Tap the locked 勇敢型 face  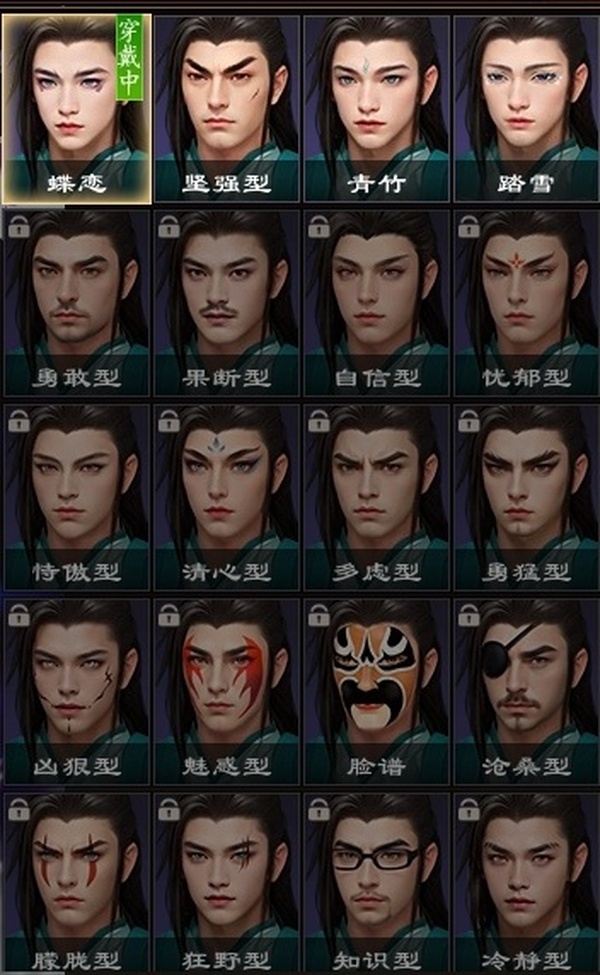76,302
